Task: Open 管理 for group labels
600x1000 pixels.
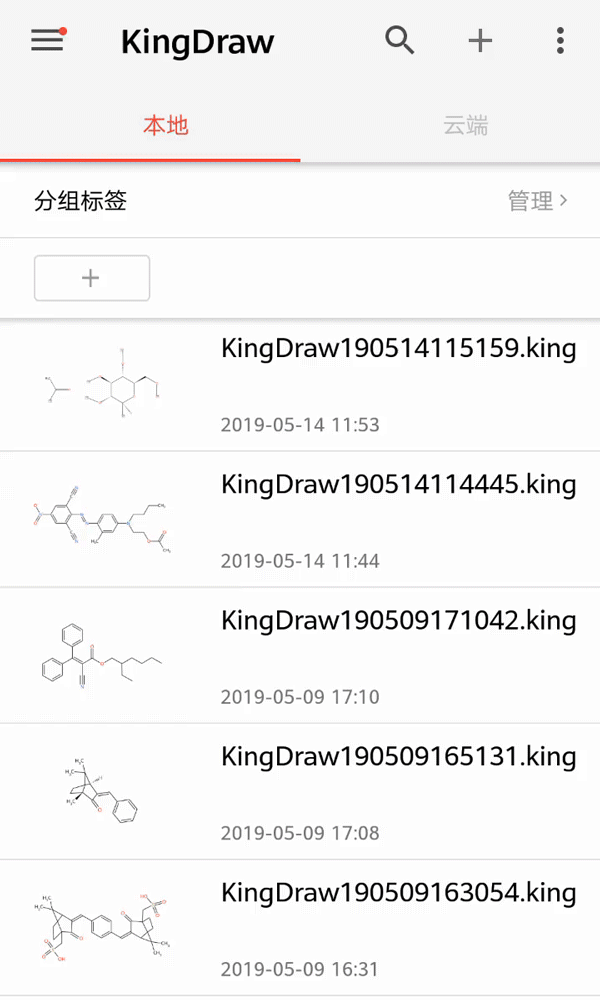Action: tap(537, 201)
